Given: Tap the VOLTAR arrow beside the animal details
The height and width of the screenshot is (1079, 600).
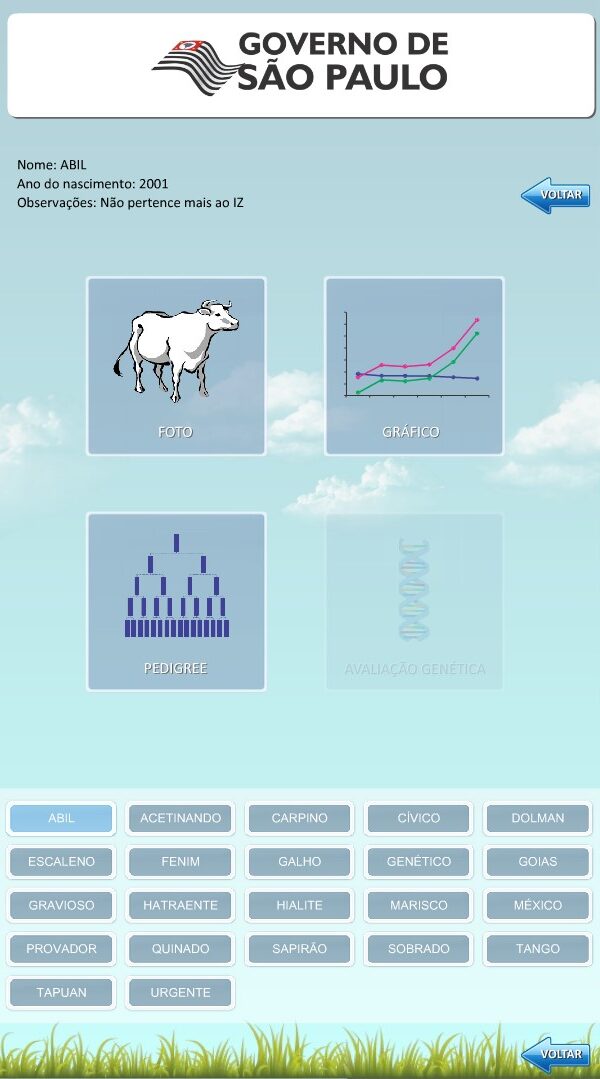Looking at the screenshot, I should click(556, 195).
